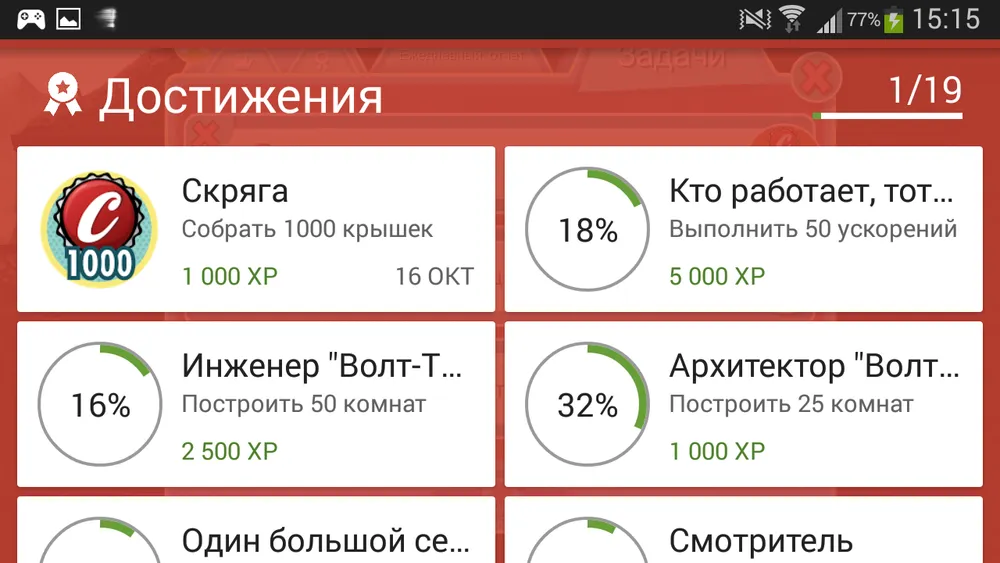Image resolution: width=1000 pixels, height=563 pixels.
Task: Open the Кто работает, тот… achievement
Action: [743, 229]
